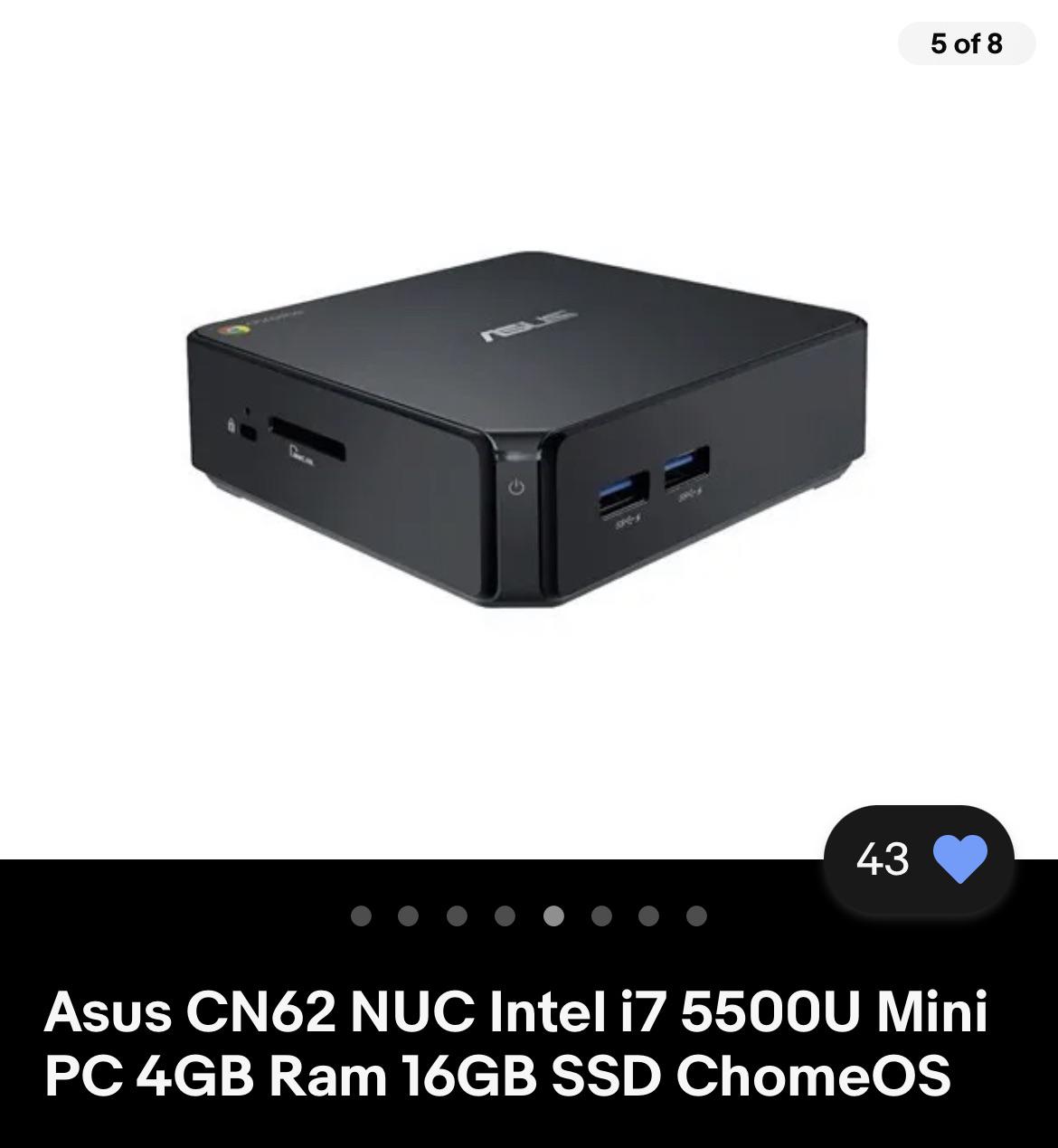The height and width of the screenshot is (1148, 1058).
Task: Click the last carousel dot
Action: pyautogui.click(x=695, y=913)
